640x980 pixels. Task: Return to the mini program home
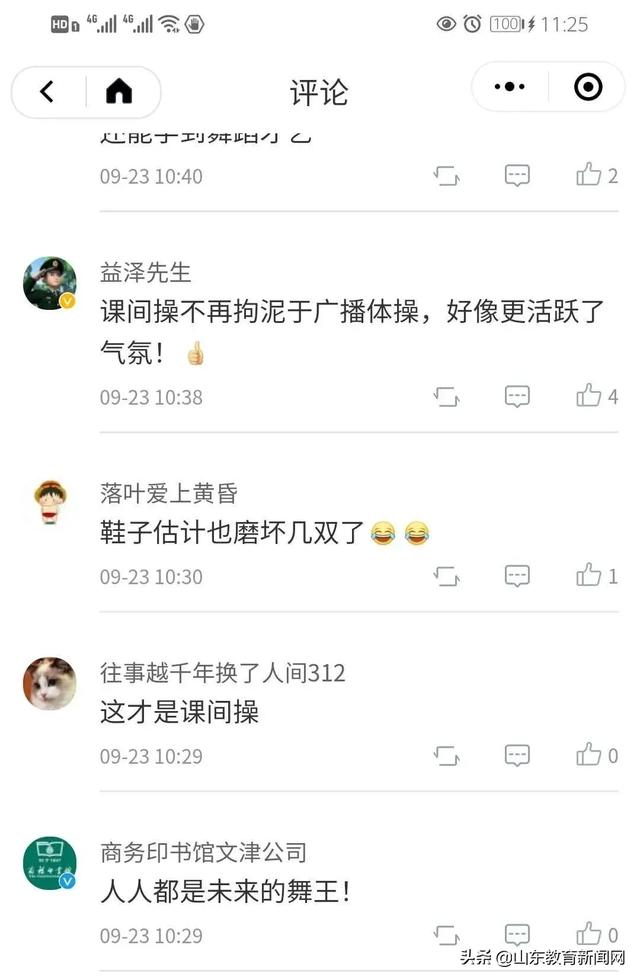(119, 92)
